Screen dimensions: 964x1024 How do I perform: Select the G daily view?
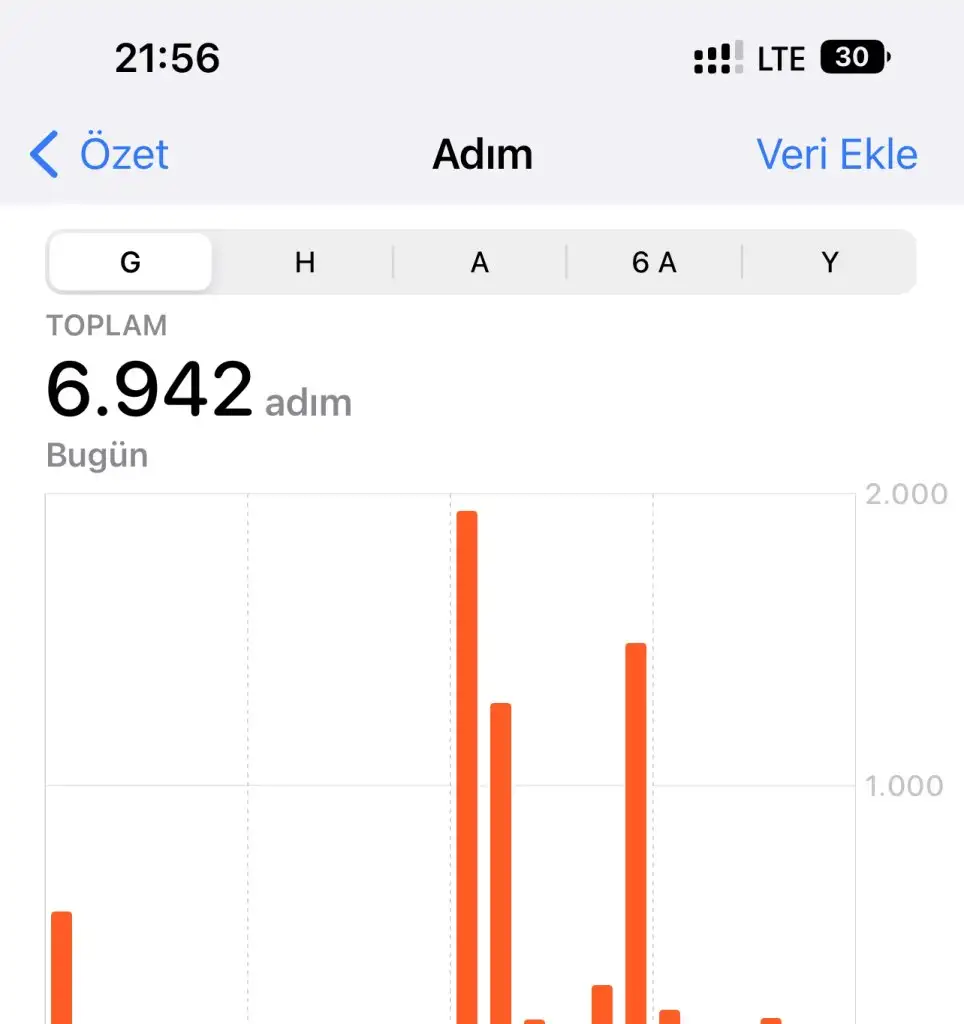click(x=130, y=263)
